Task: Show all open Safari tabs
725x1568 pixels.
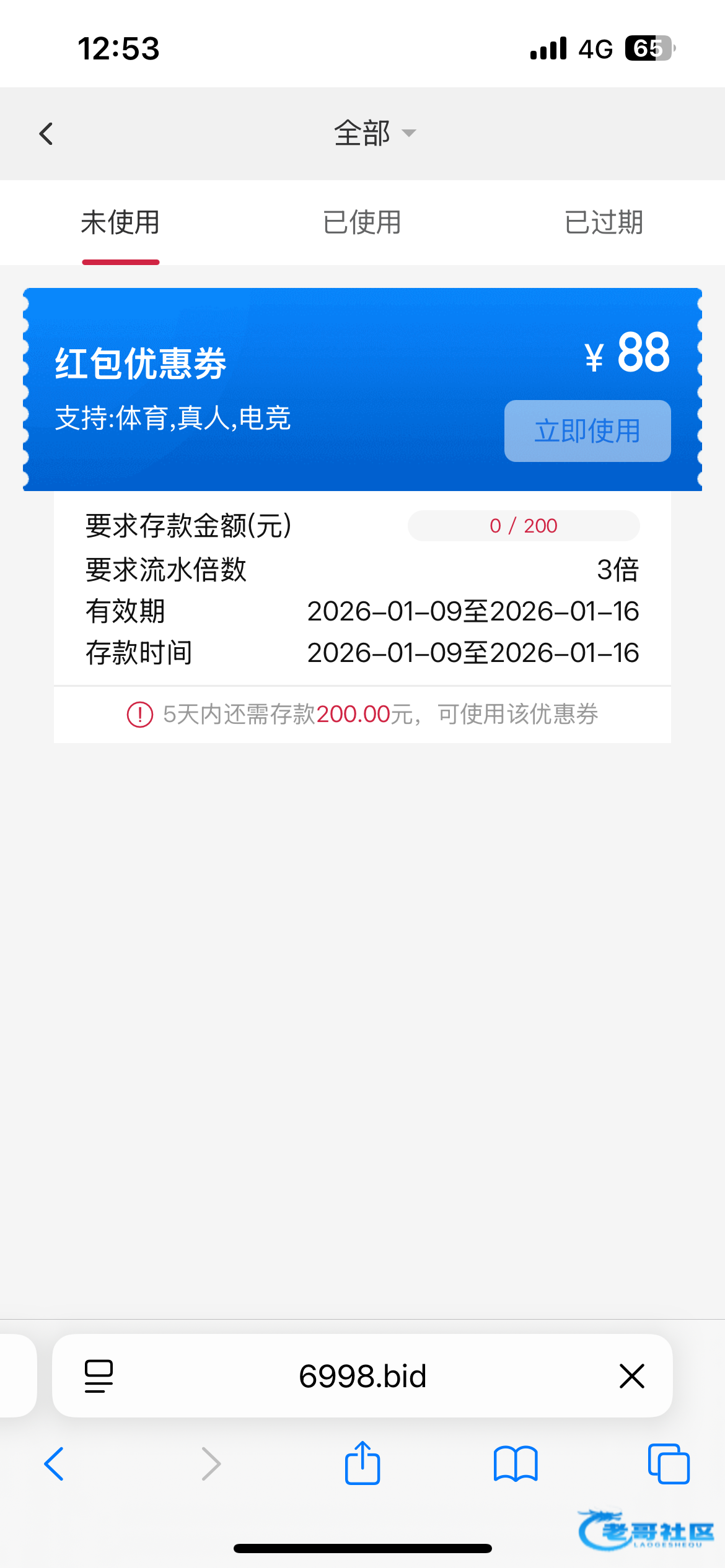Action: tap(669, 1464)
